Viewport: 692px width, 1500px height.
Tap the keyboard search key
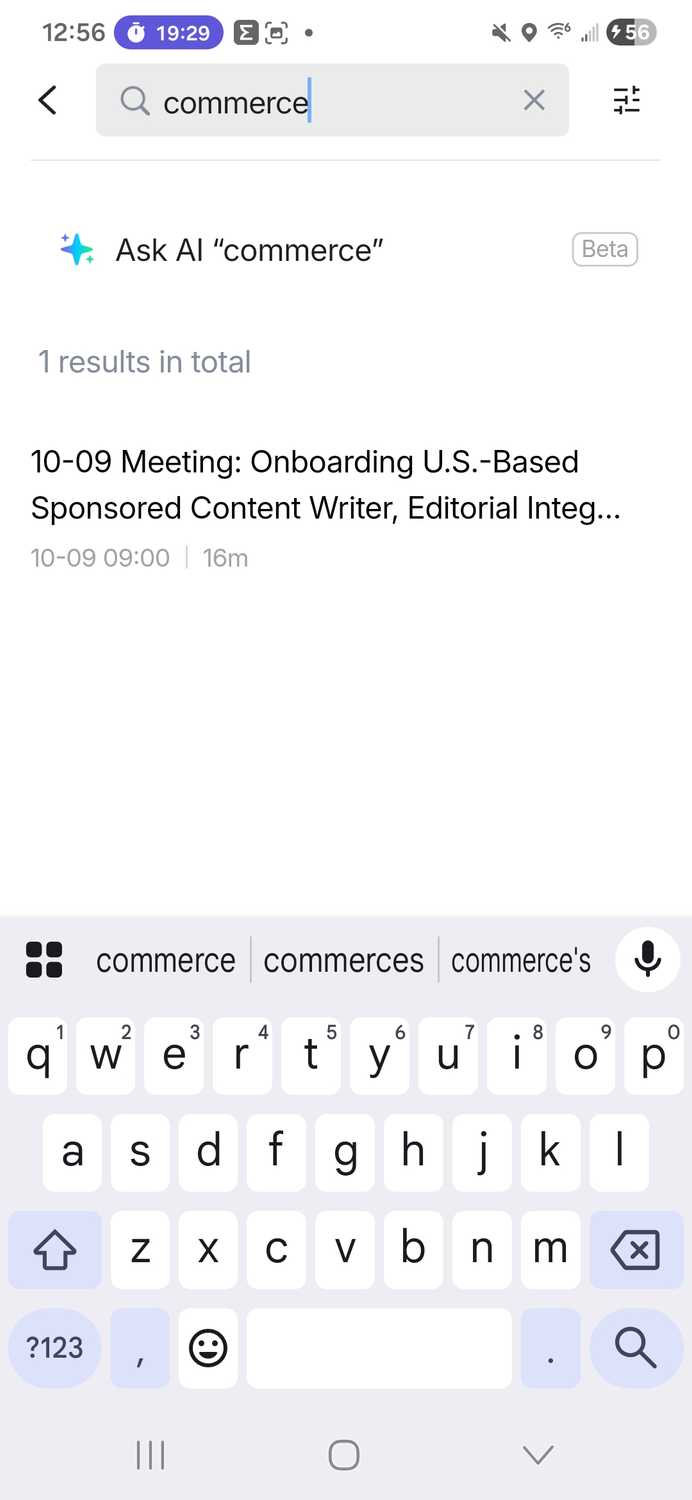[636, 1348]
